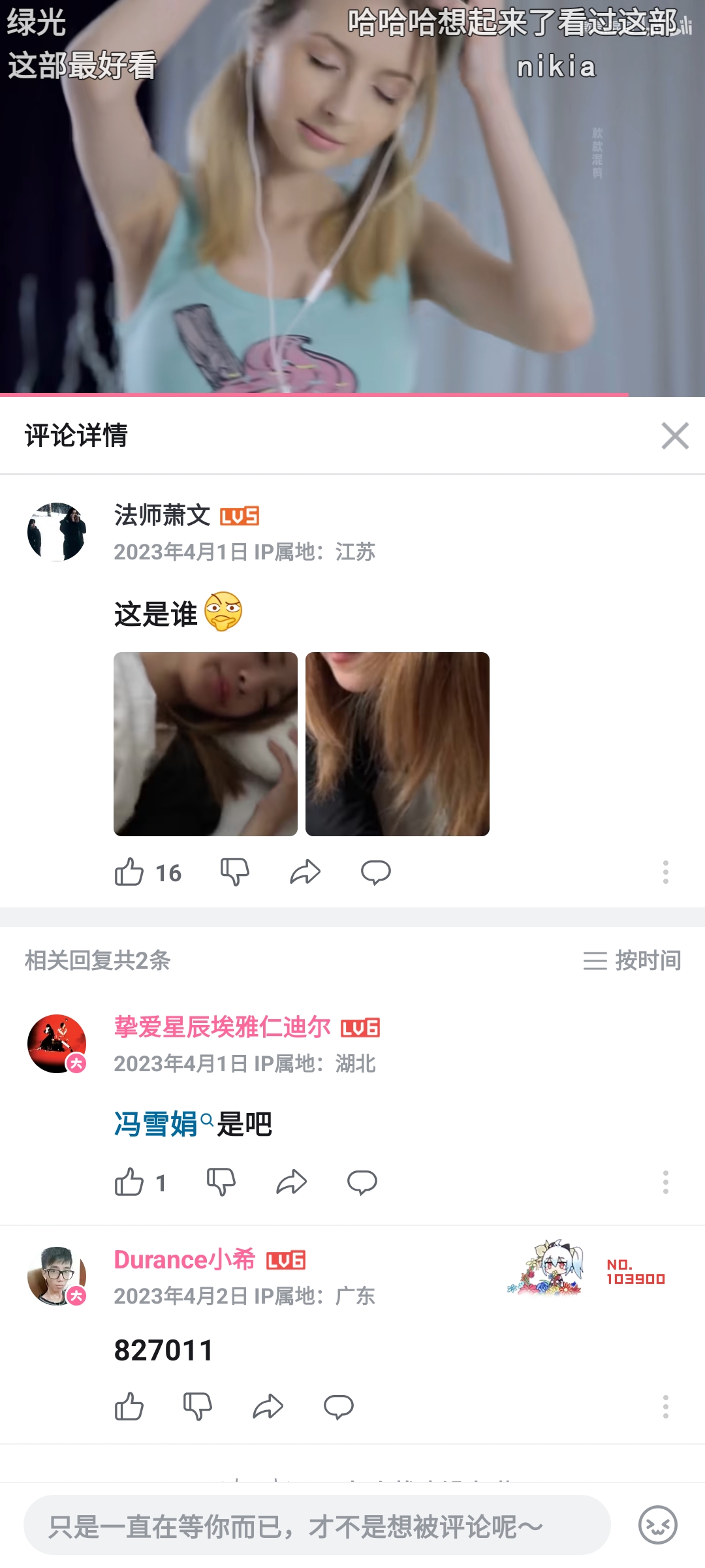Image resolution: width=705 pixels, height=1568 pixels.
Task: Search the linked keyword 冯雪娟
Action: (157, 1123)
